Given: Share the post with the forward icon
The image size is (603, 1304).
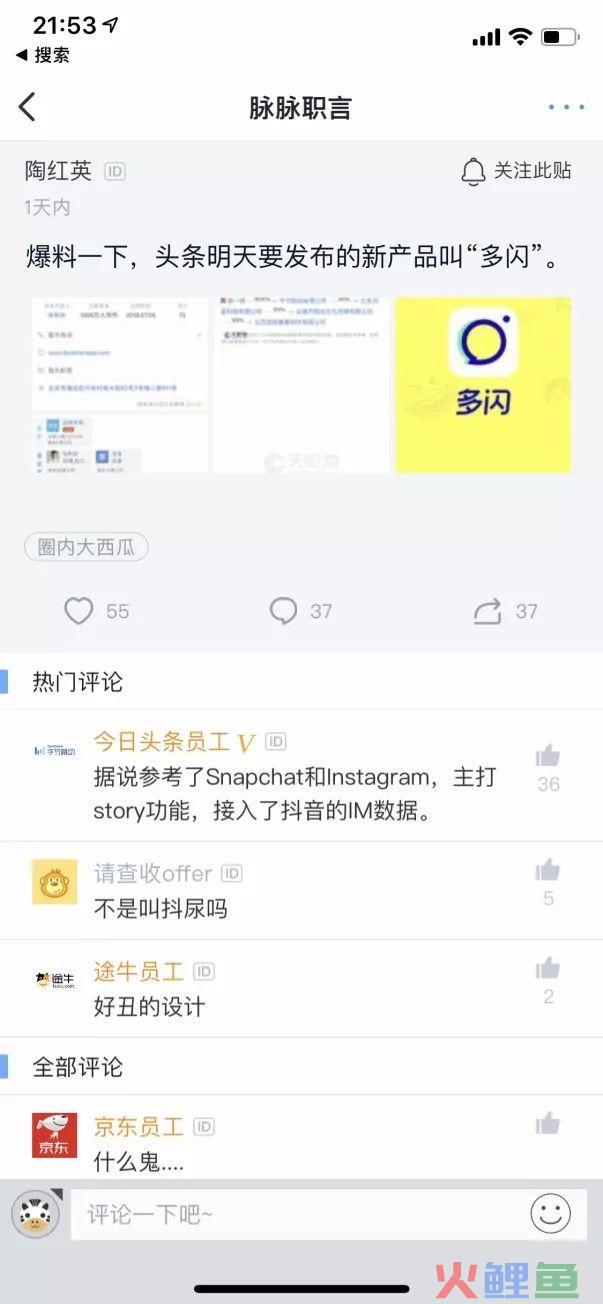Looking at the screenshot, I should pyautogui.click(x=488, y=611).
